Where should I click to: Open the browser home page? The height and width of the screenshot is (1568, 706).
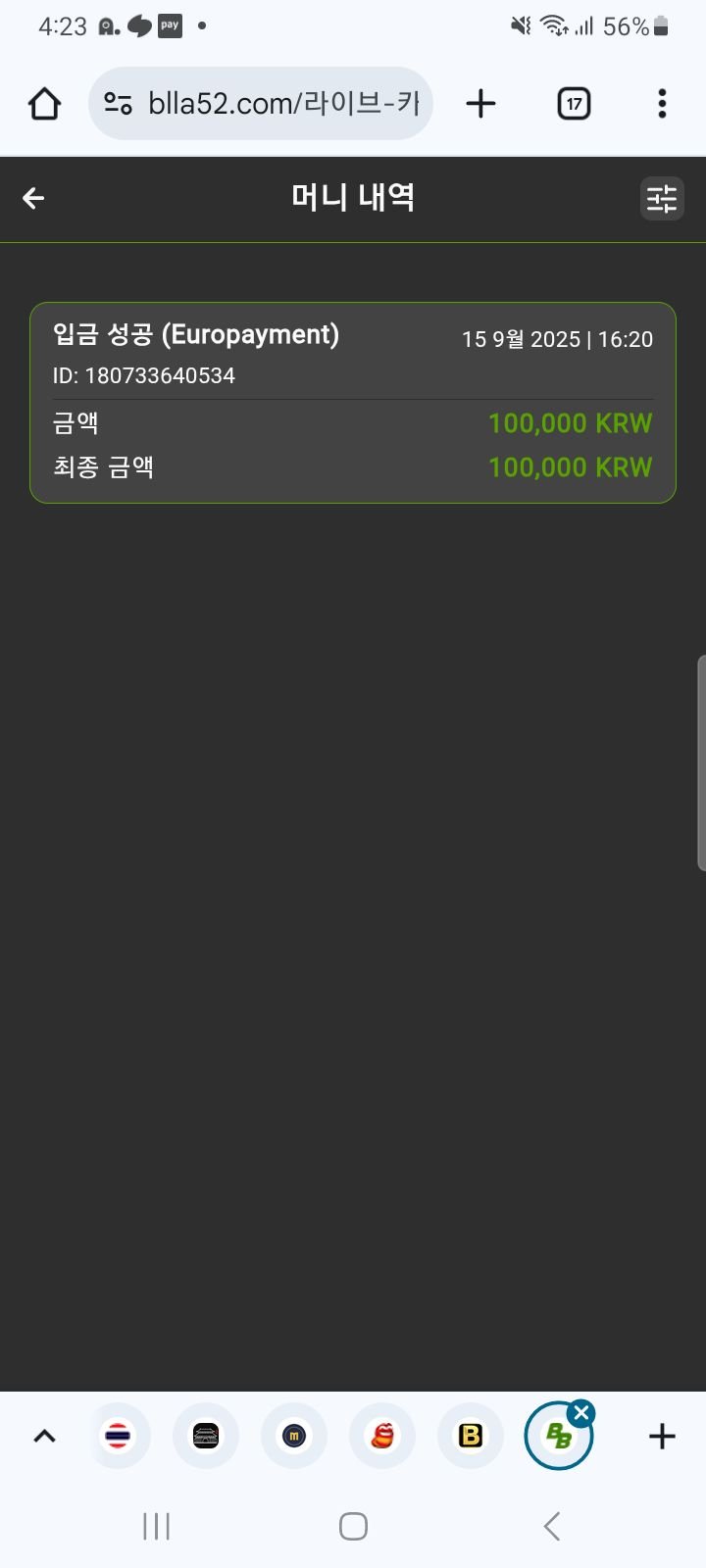click(44, 104)
